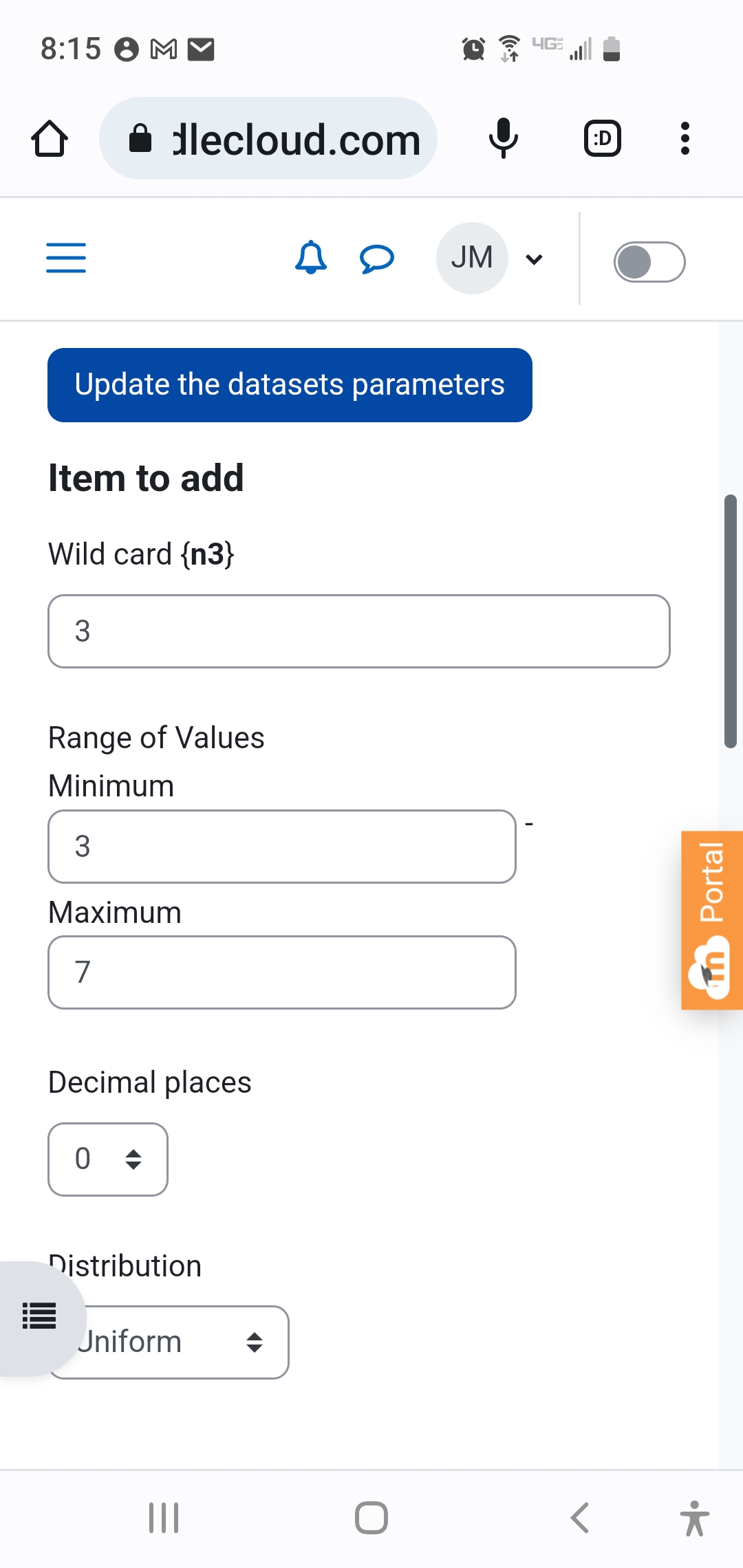The image size is (743, 1568).
Task: Tap the browser home button
Action: pyautogui.click(x=50, y=139)
